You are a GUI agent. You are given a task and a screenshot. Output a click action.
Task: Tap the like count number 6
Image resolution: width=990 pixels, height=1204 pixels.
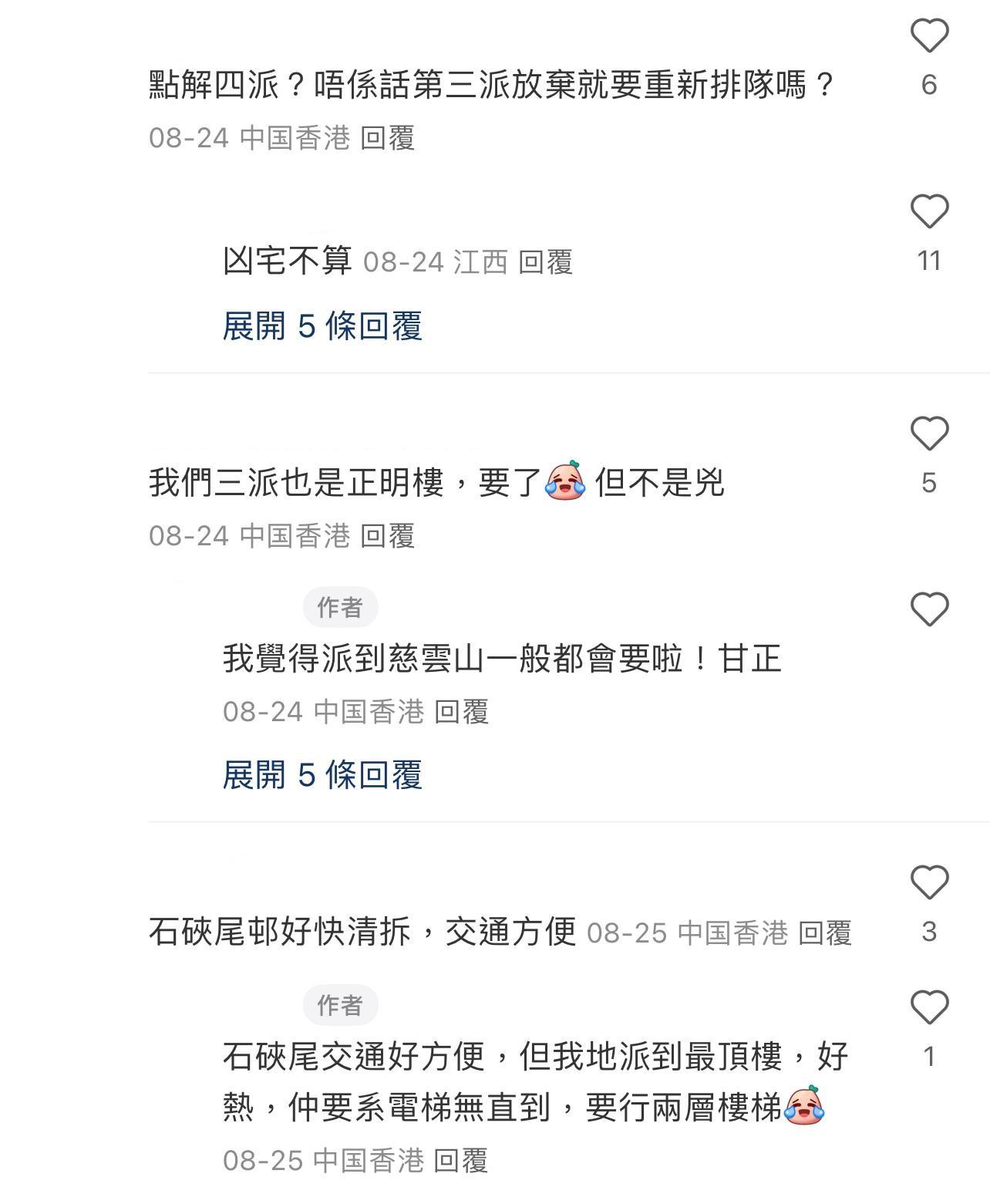coord(931,83)
